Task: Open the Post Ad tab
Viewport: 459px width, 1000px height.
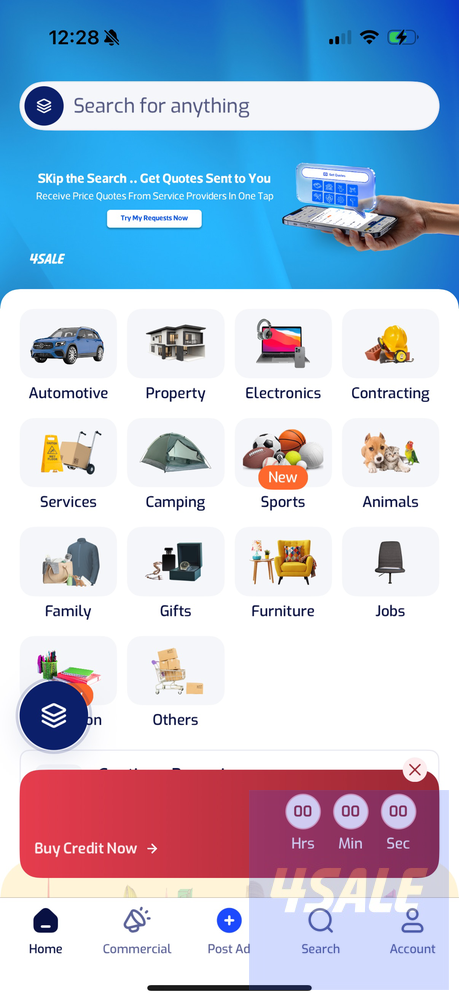Action: pos(229,931)
